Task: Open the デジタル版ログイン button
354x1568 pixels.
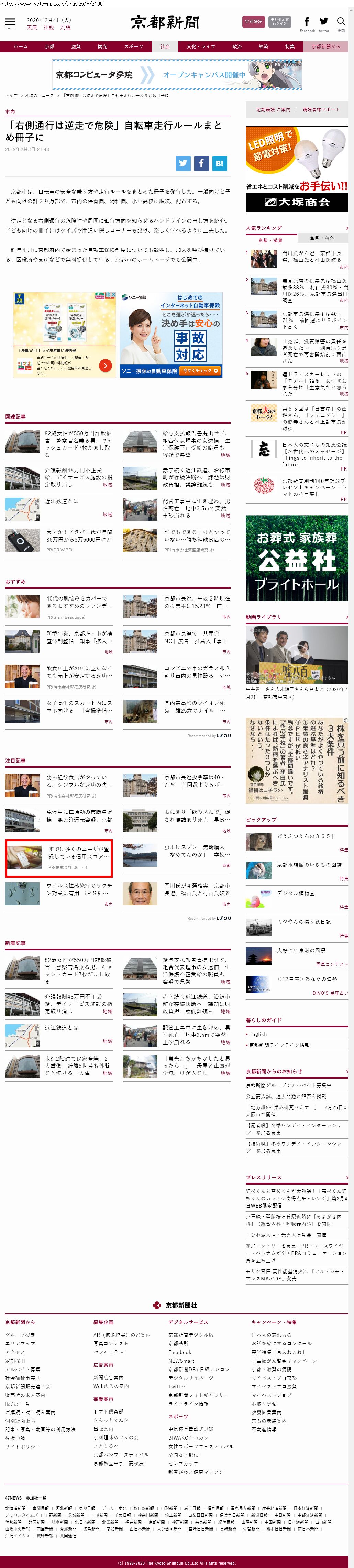Action: click(279, 22)
